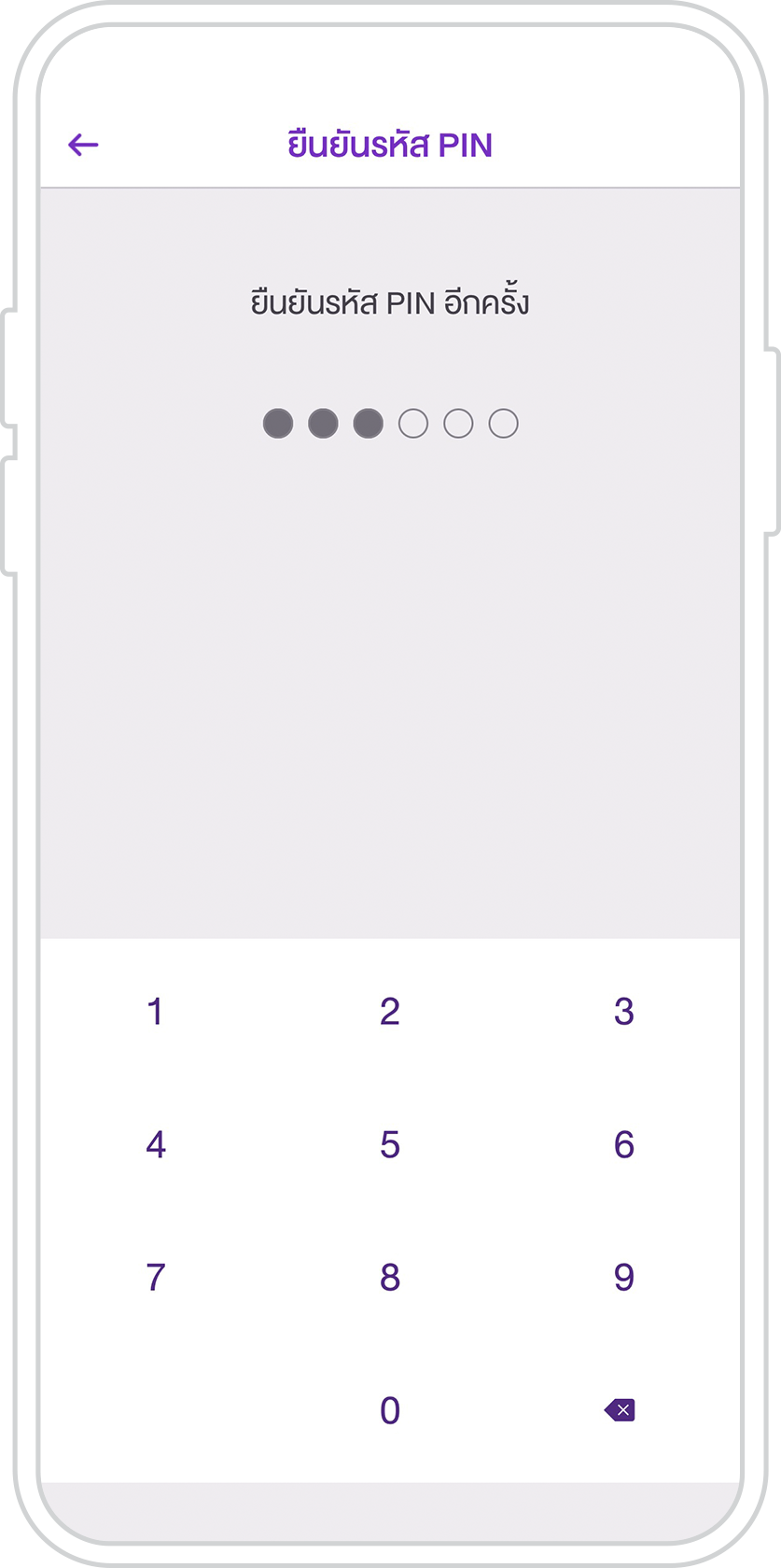Tap the number 2 key
The height and width of the screenshot is (1568, 781).
(x=390, y=1012)
